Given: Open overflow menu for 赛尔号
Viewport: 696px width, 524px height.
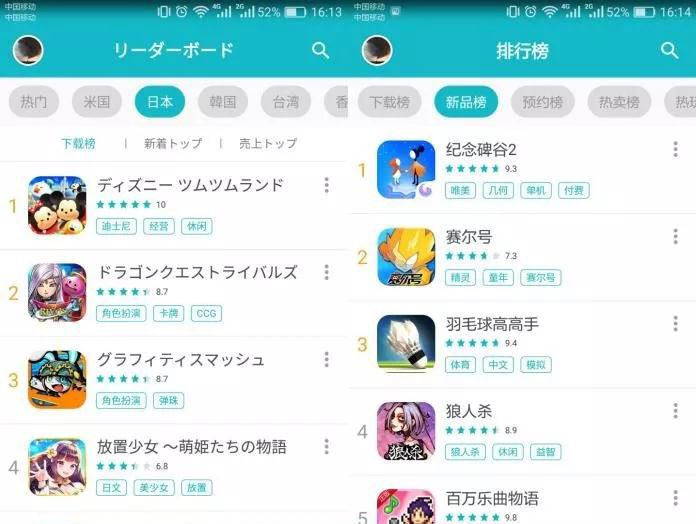Looking at the screenshot, I should (675, 237).
